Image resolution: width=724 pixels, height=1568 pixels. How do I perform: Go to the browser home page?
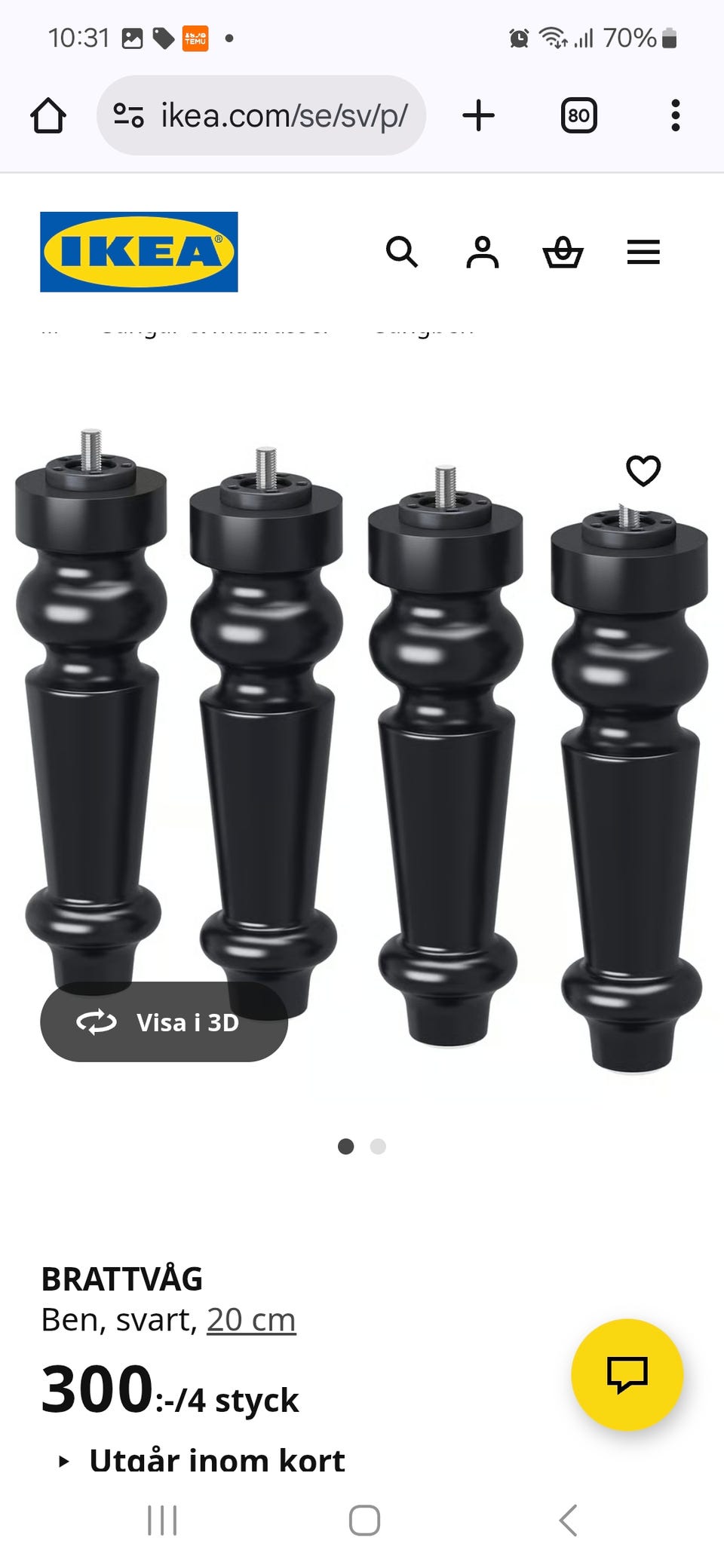coord(48,116)
